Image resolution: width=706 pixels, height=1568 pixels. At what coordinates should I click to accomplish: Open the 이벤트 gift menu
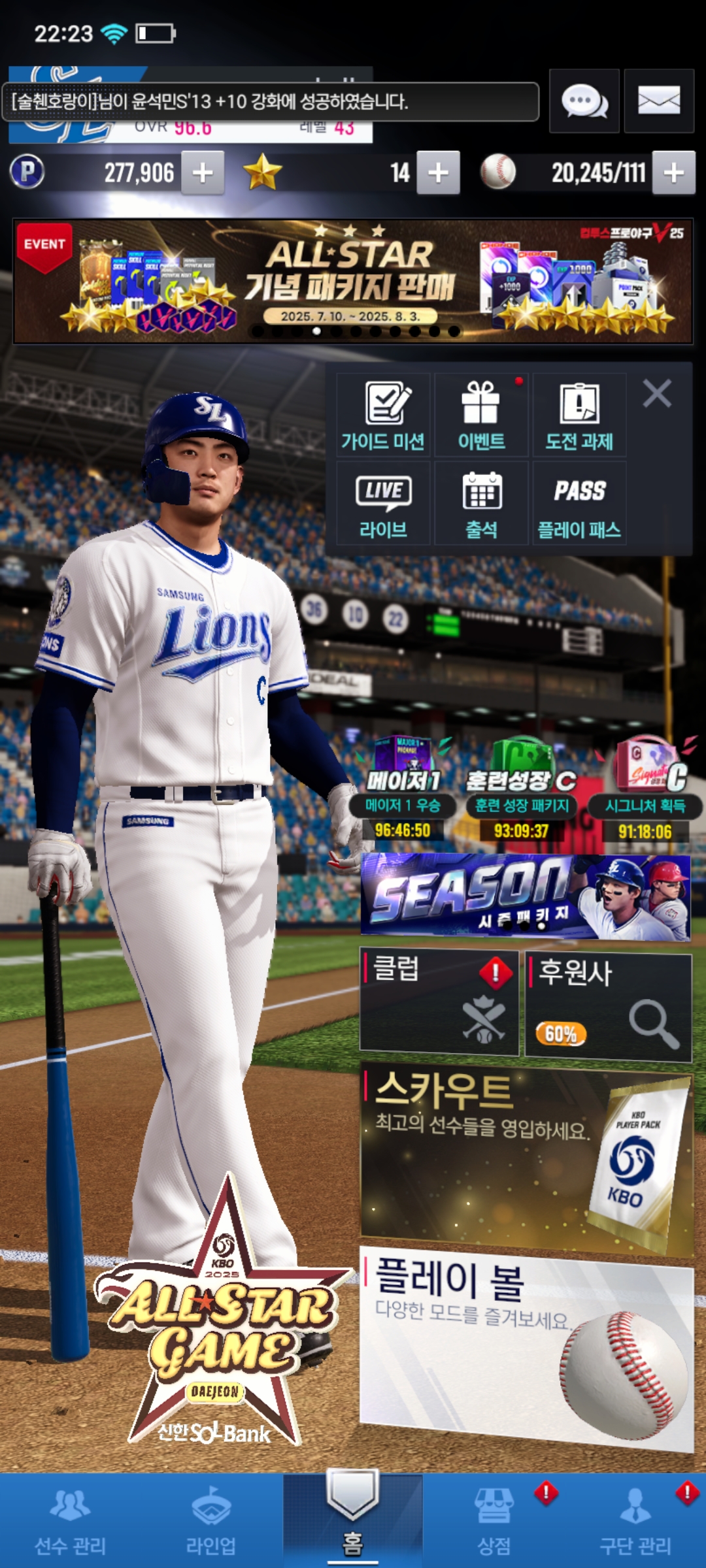[481, 416]
